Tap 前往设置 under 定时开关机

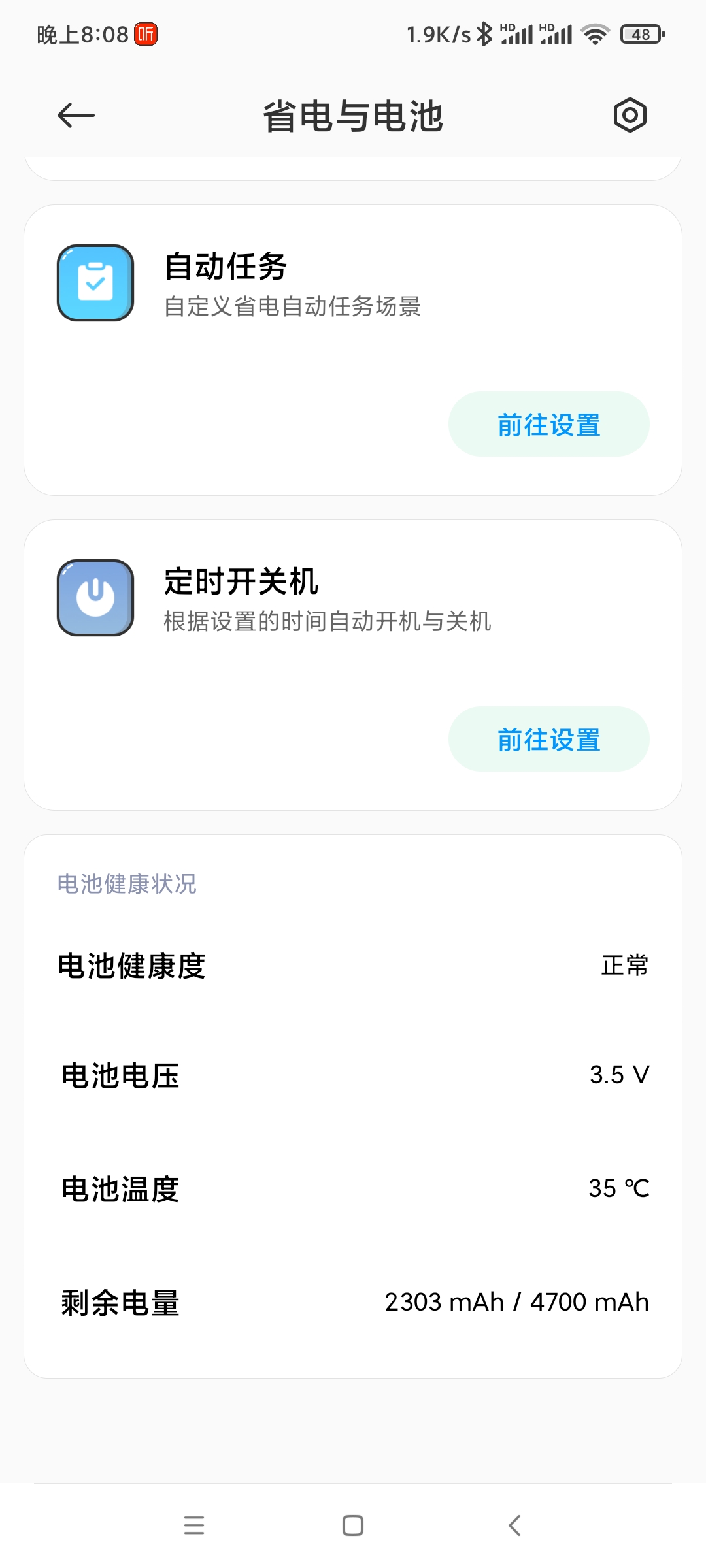(x=548, y=740)
